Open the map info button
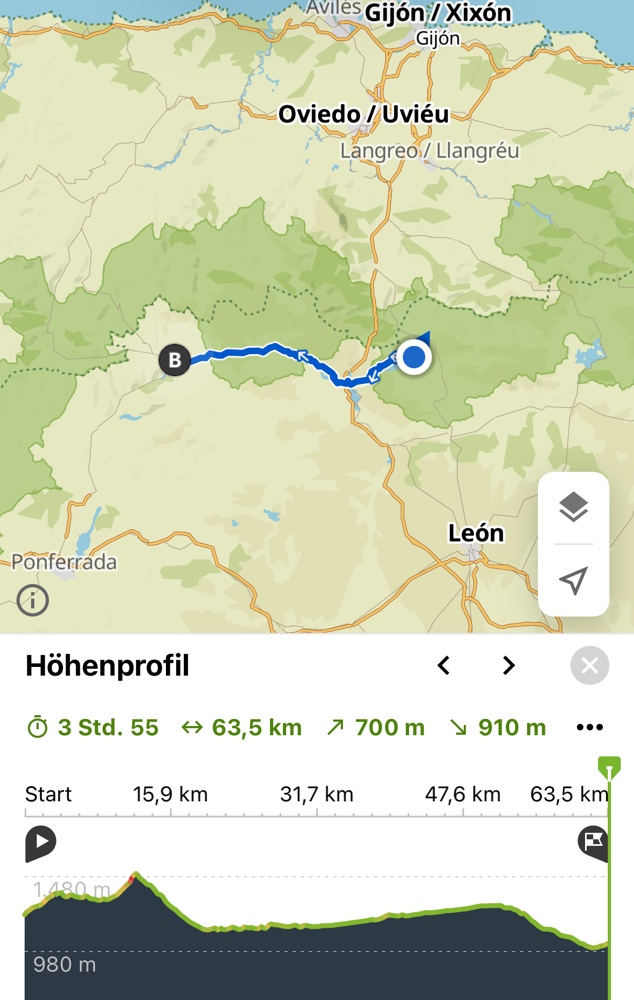 (x=33, y=600)
